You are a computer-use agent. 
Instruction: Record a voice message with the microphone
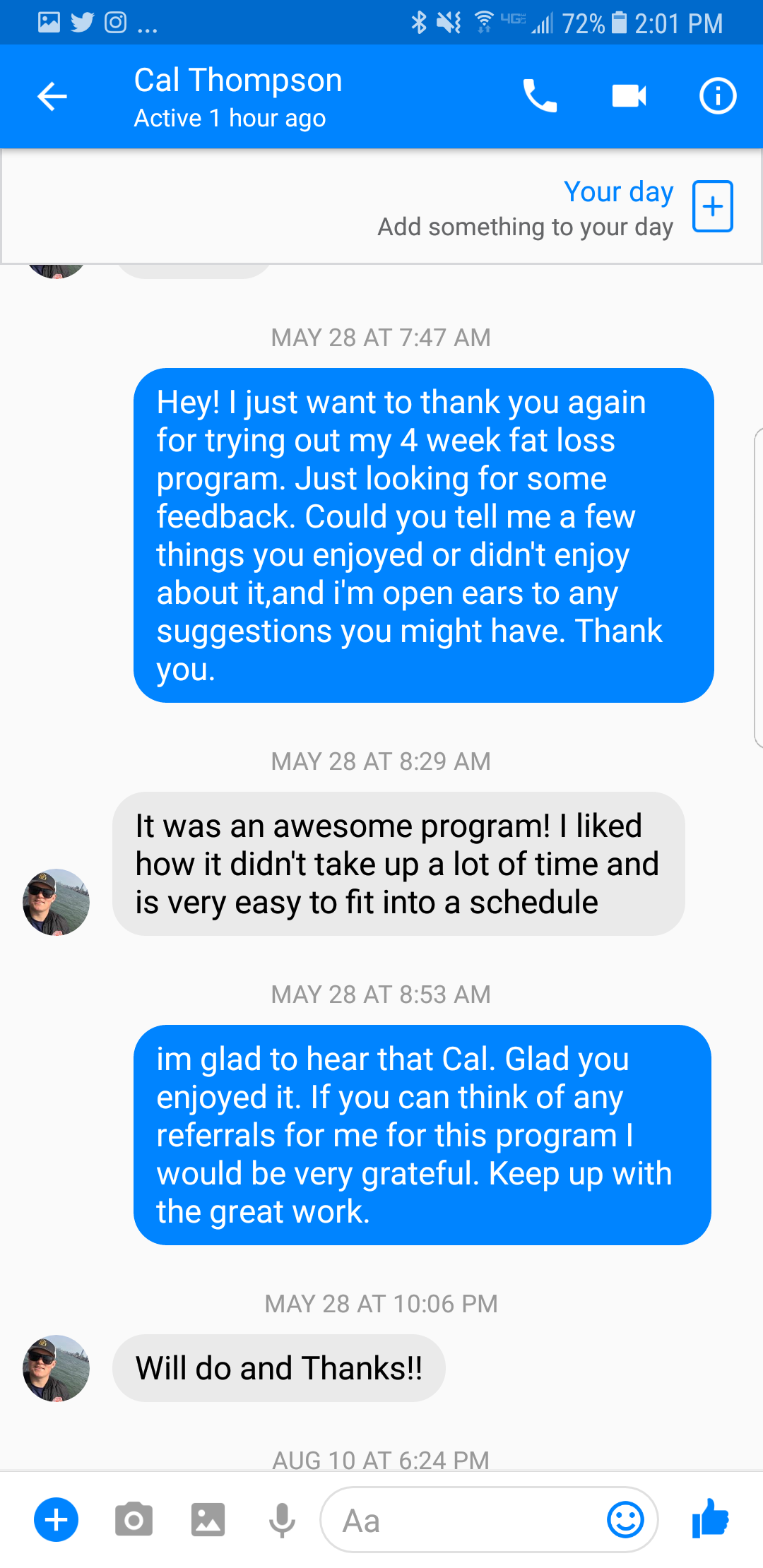coord(282,1519)
